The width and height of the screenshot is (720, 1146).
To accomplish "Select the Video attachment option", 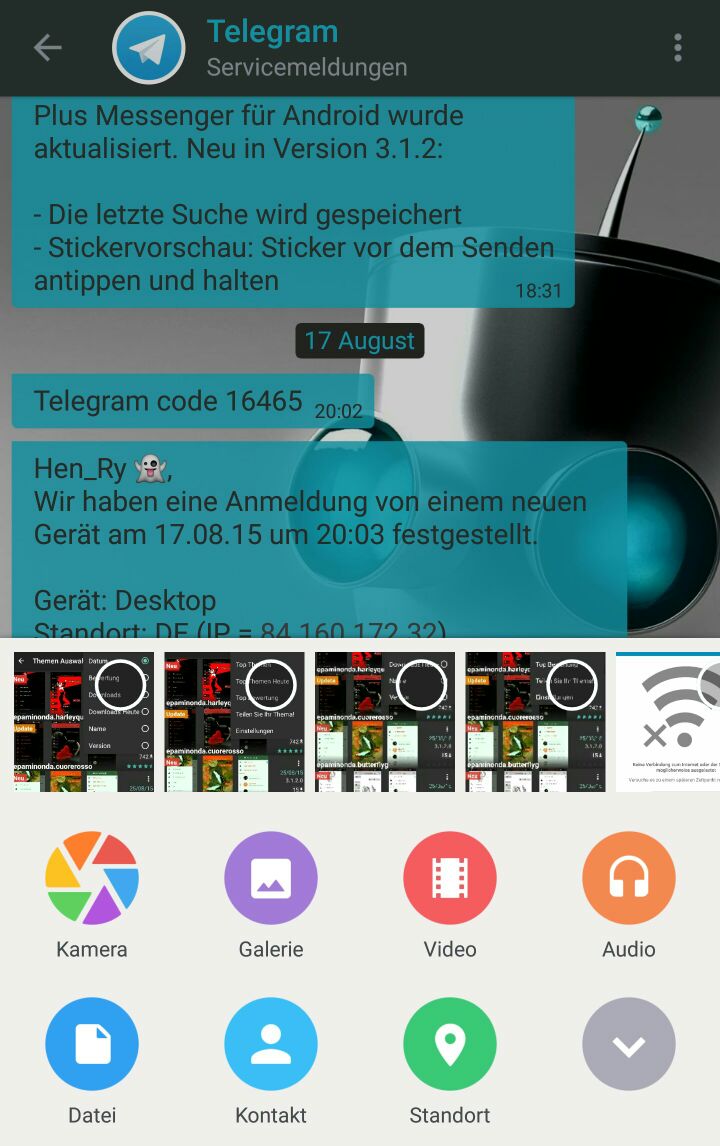I will pos(450,878).
